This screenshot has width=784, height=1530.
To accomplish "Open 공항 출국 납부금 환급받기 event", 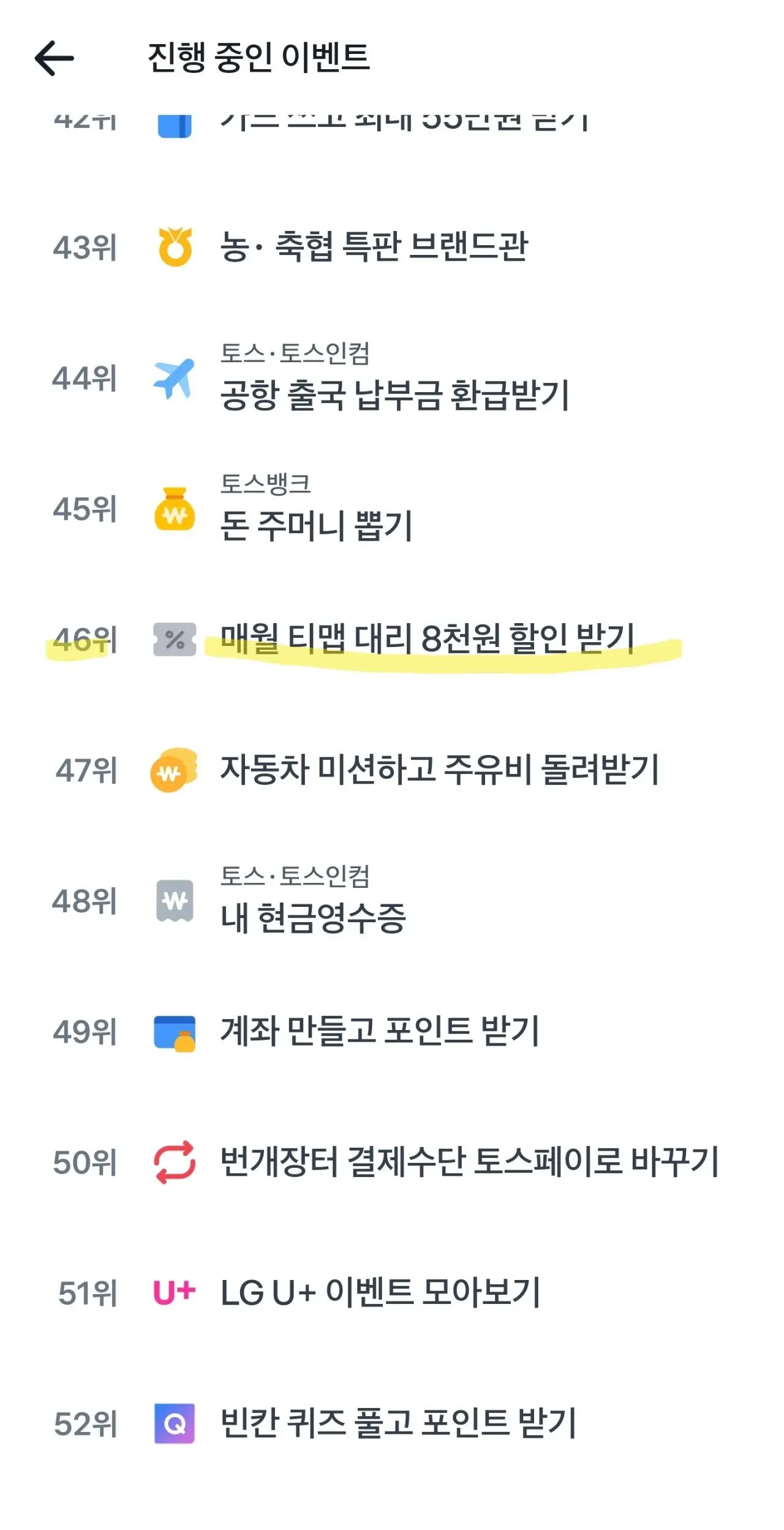I will pos(394,394).
